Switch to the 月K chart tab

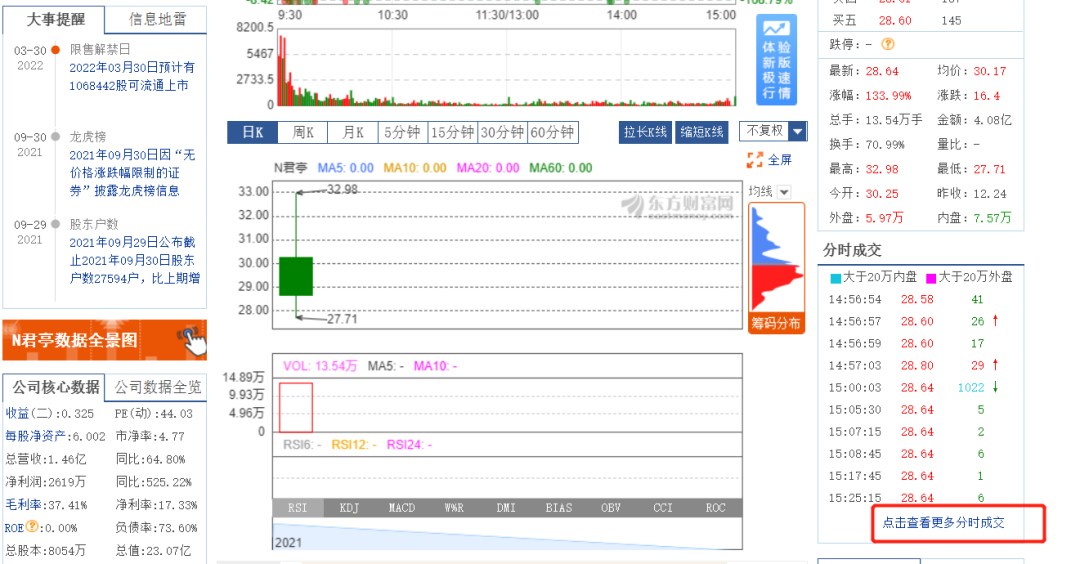(353, 132)
